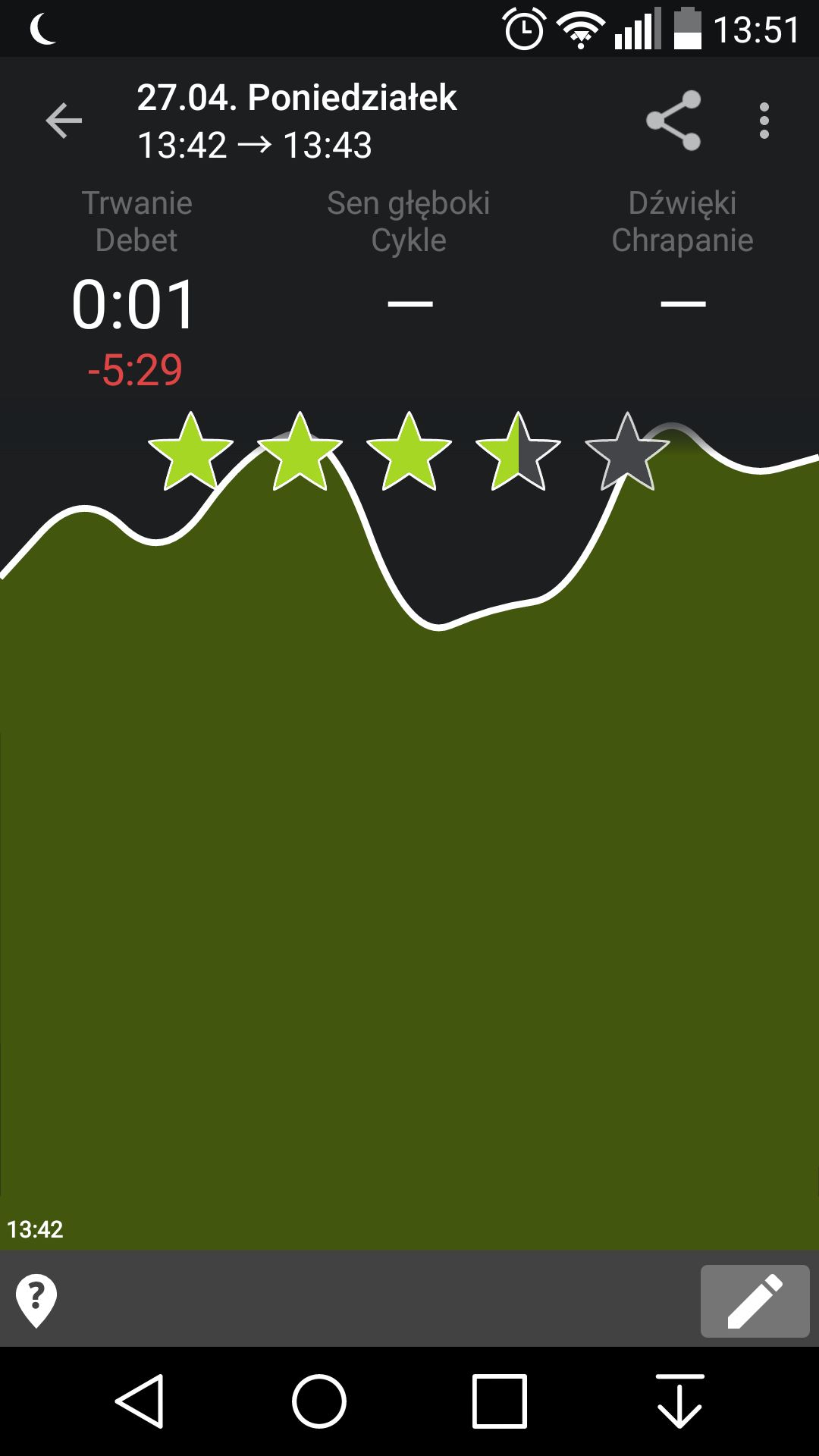The width and height of the screenshot is (819, 1456).
Task: Set the rating to one star
Action: [x=190, y=451]
